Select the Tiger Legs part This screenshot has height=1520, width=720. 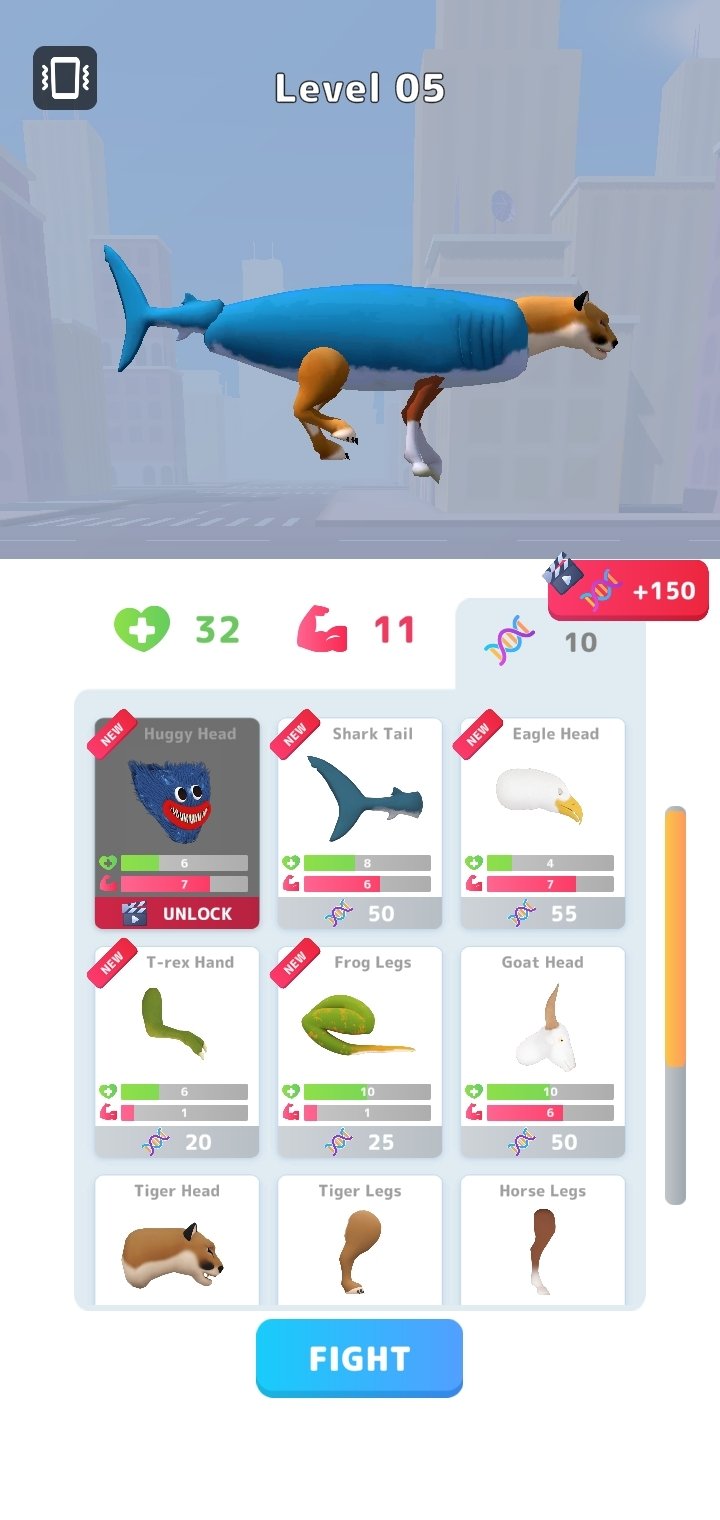pos(360,1240)
